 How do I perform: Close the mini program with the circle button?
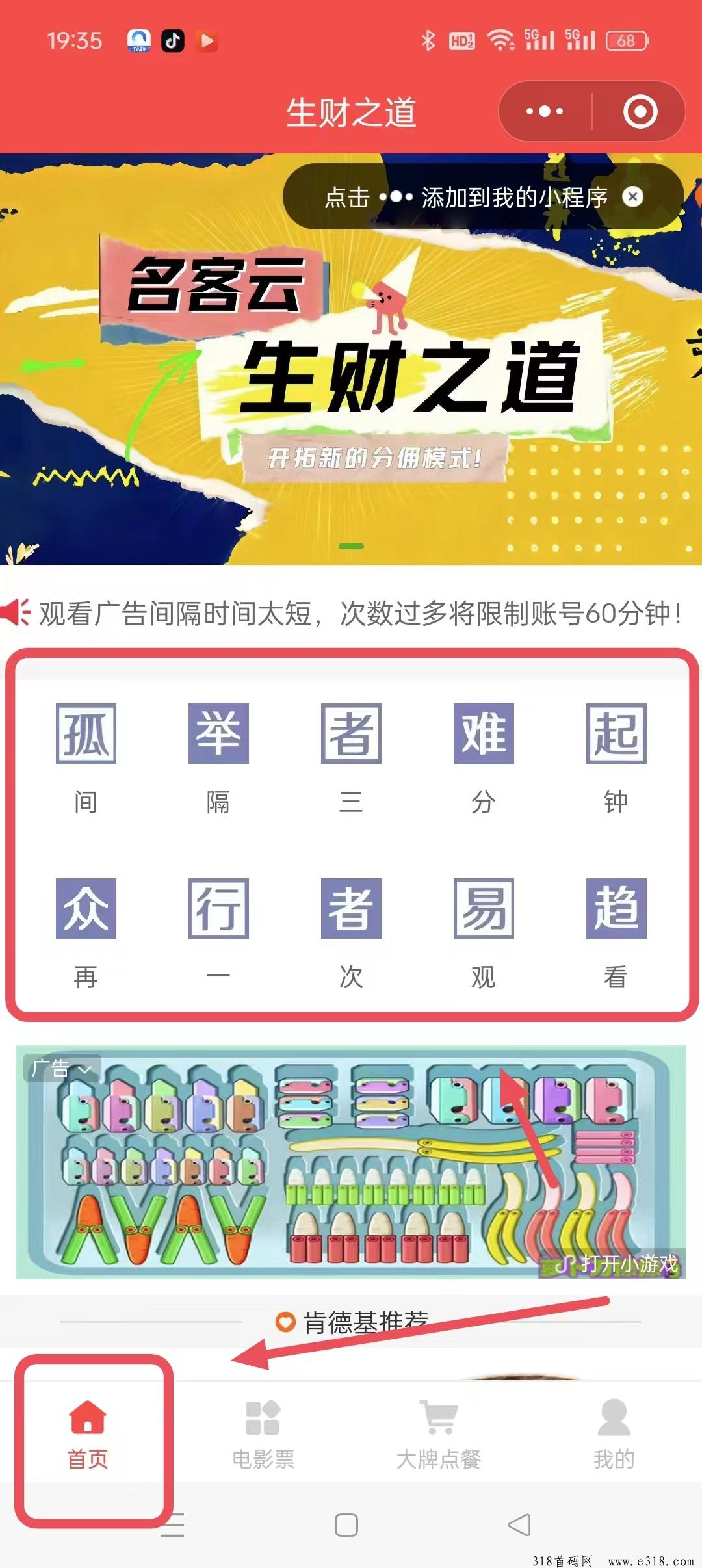pos(640,111)
